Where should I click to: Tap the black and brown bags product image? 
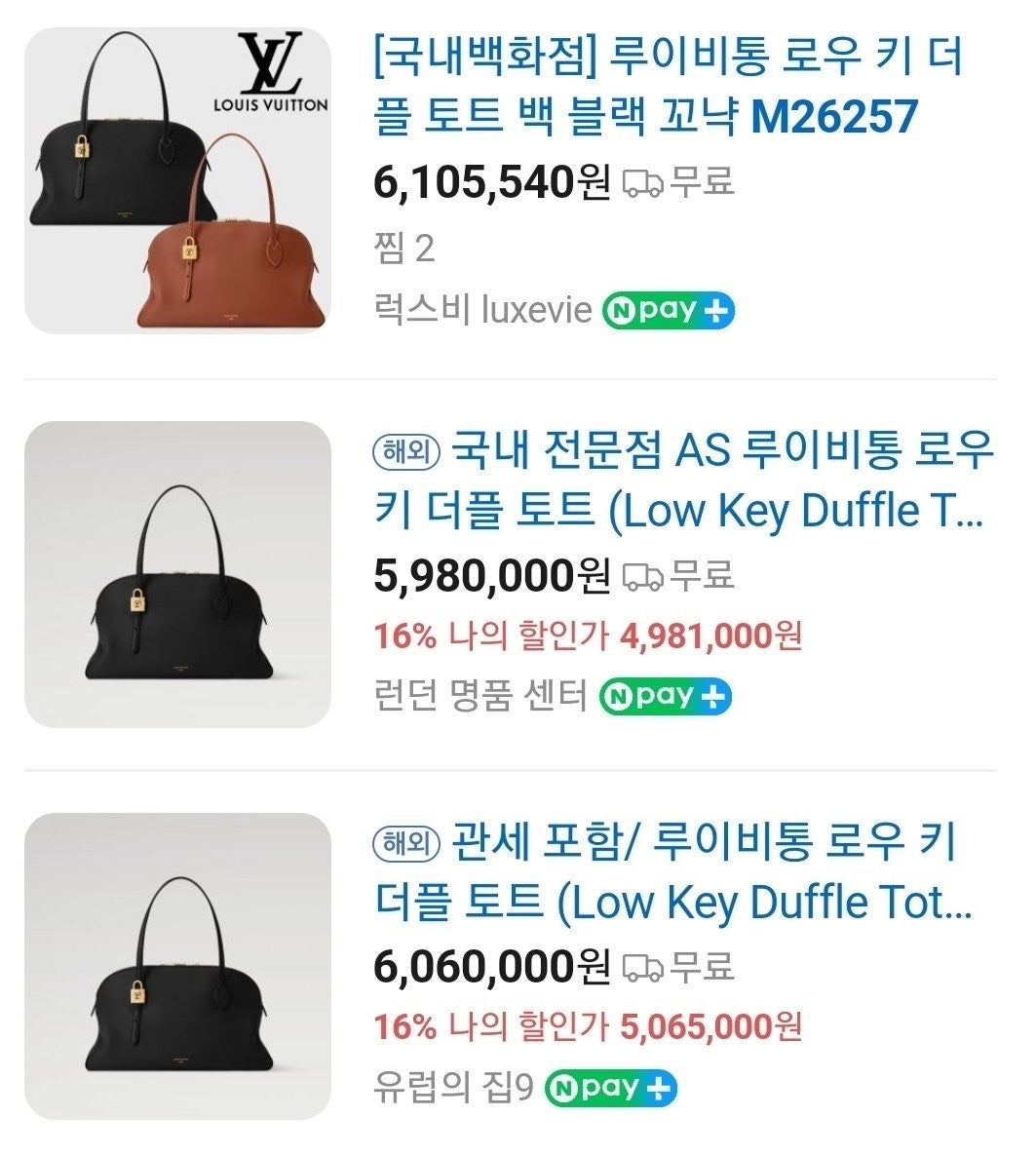pyautogui.click(x=177, y=181)
